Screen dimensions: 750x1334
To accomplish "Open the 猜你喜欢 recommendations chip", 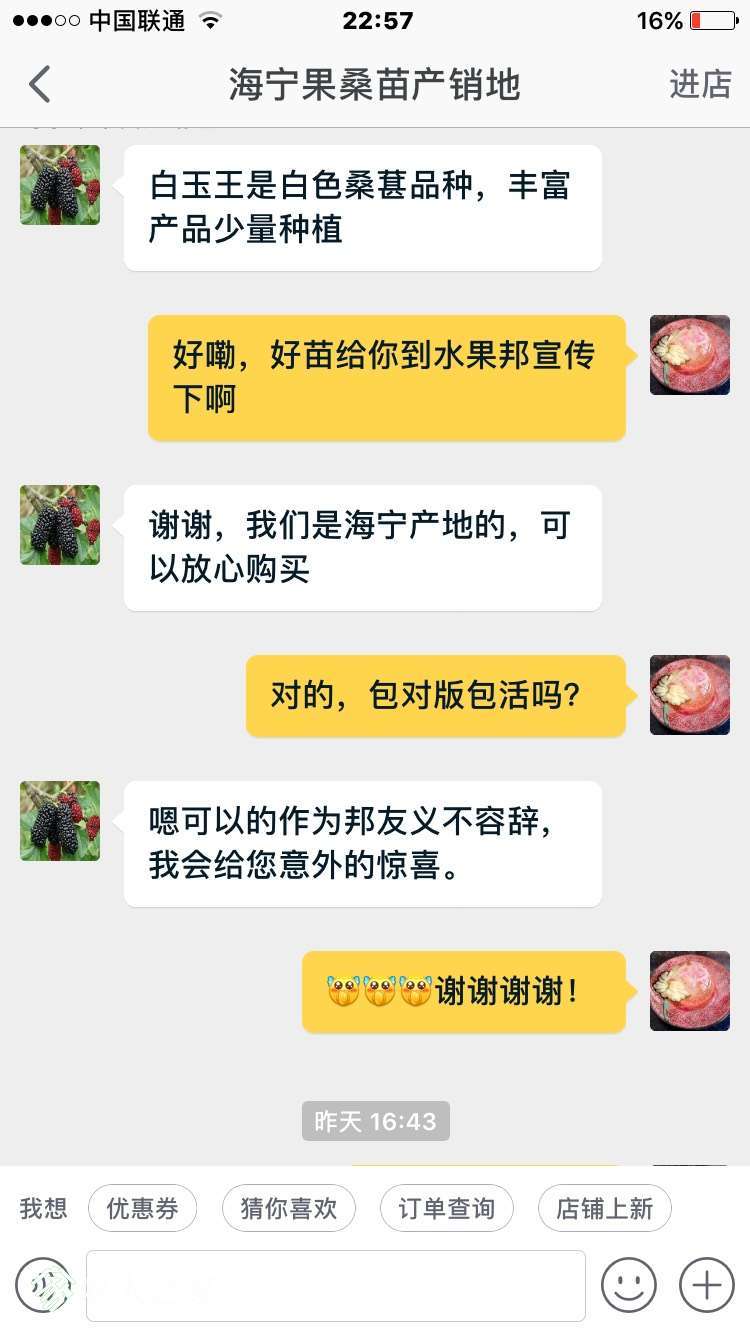I will 289,1208.
